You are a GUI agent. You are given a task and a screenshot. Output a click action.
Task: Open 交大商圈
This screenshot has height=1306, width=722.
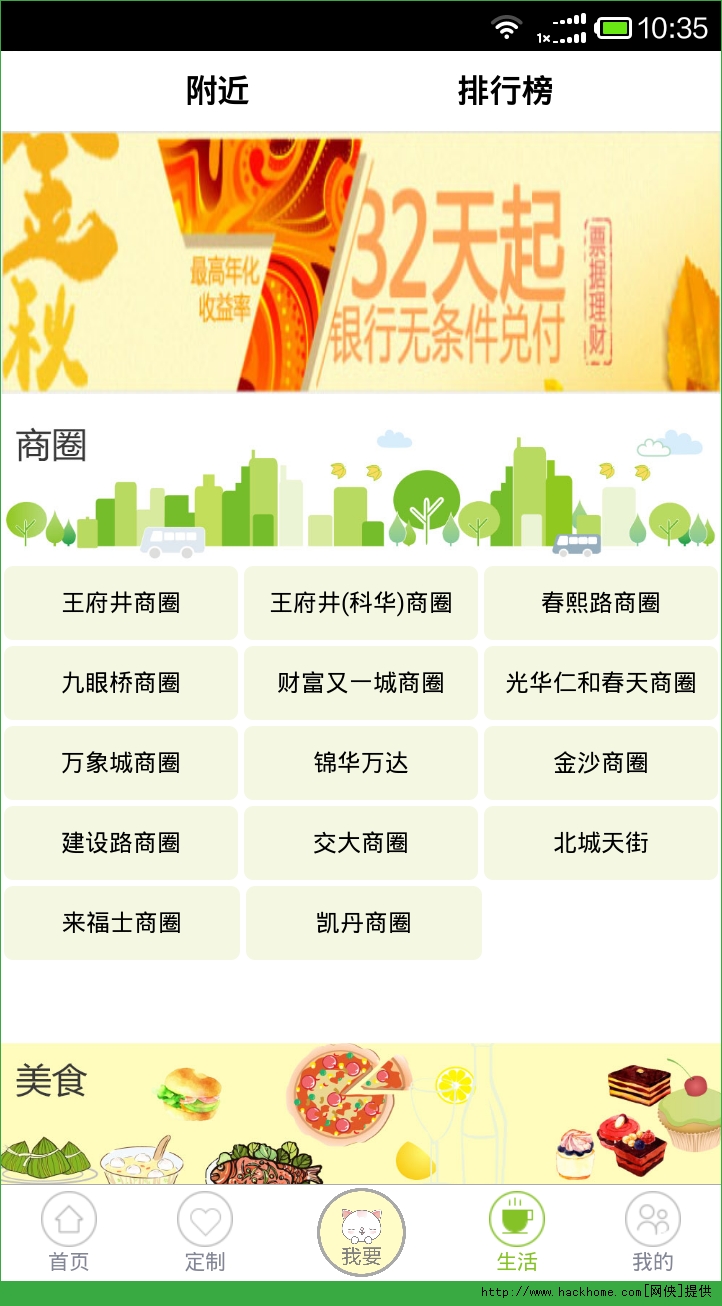361,843
